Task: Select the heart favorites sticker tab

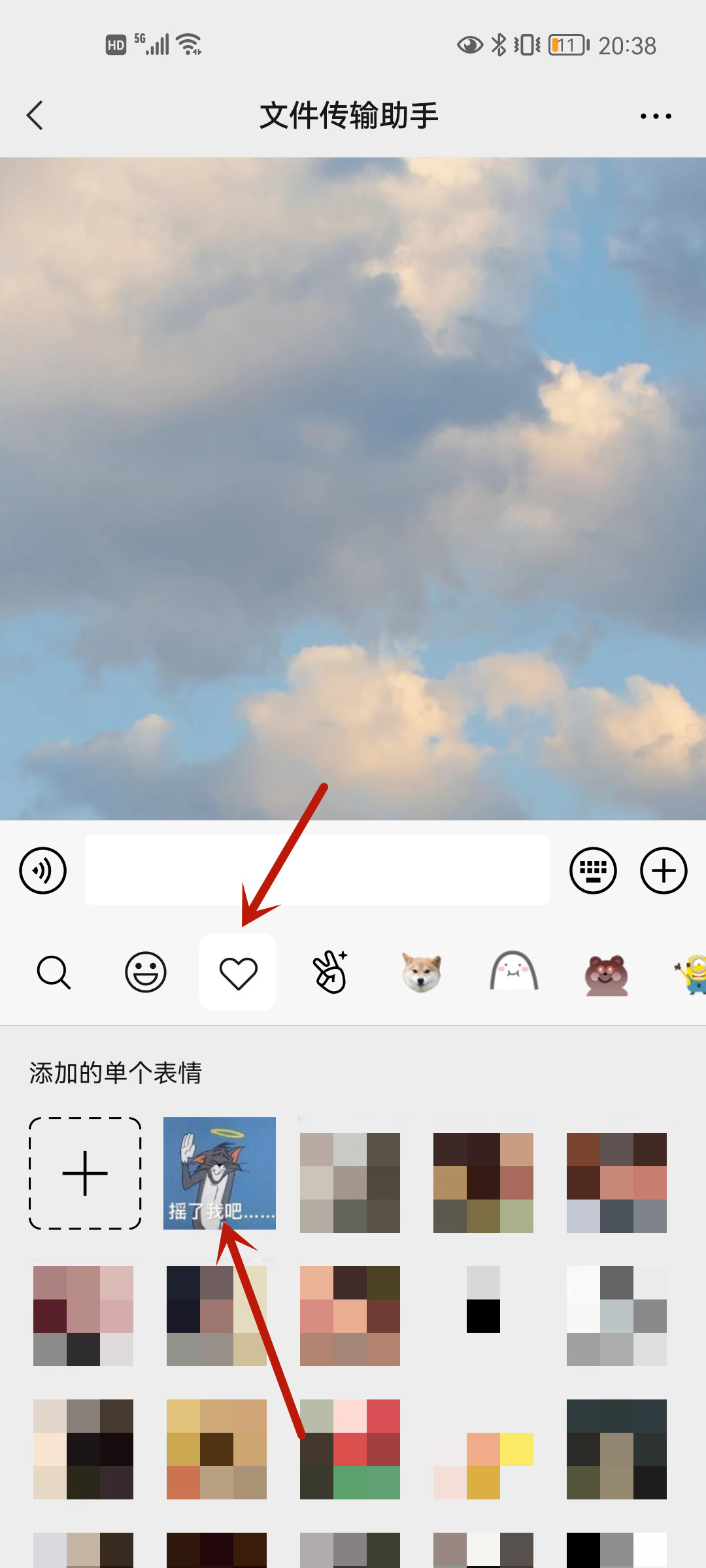Action: (238, 972)
